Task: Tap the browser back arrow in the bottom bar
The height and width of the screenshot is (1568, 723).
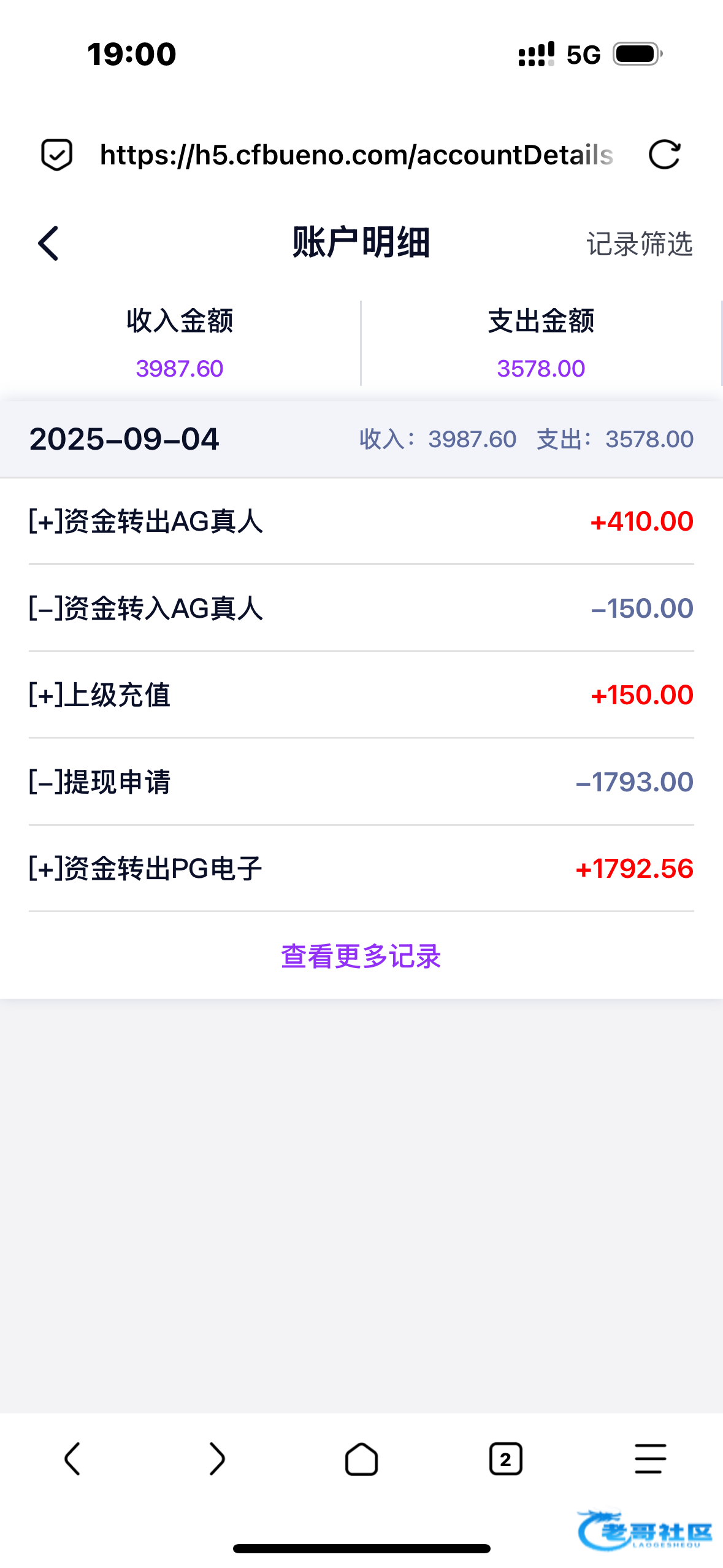Action: tap(72, 1459)
